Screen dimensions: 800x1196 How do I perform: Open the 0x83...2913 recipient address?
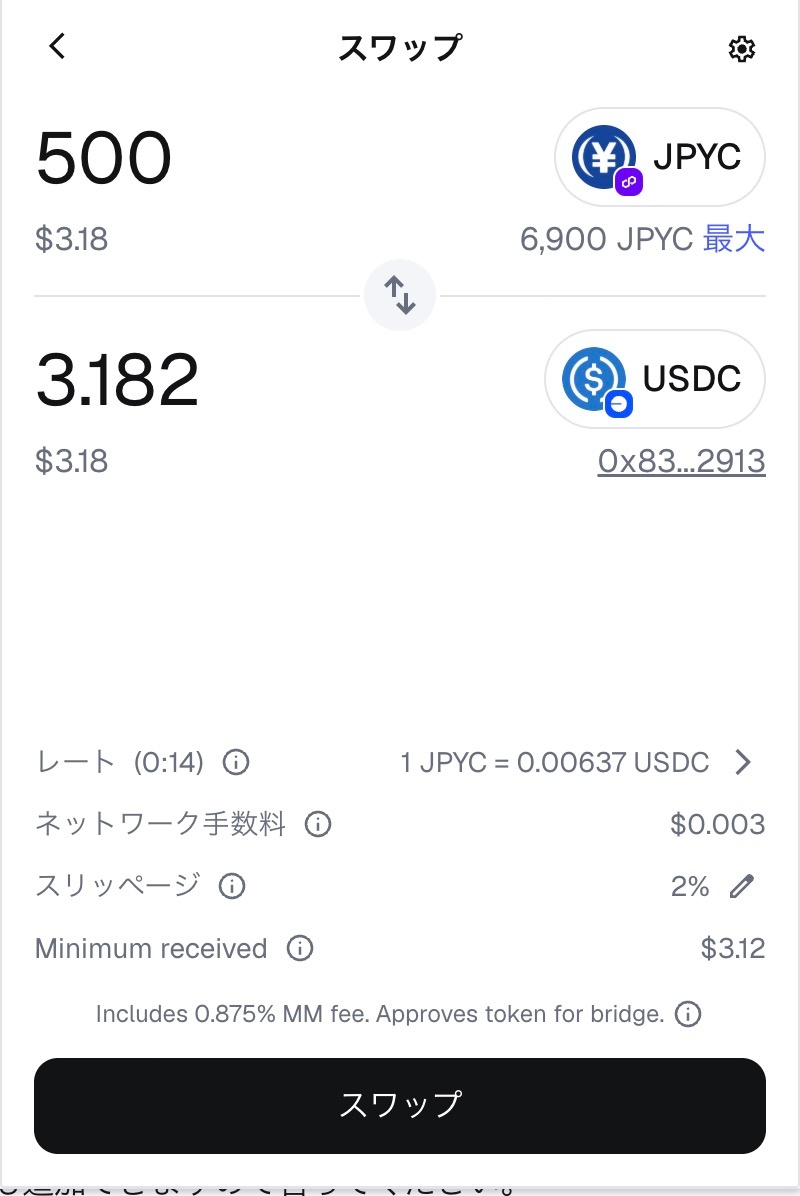tap(681, 461)
